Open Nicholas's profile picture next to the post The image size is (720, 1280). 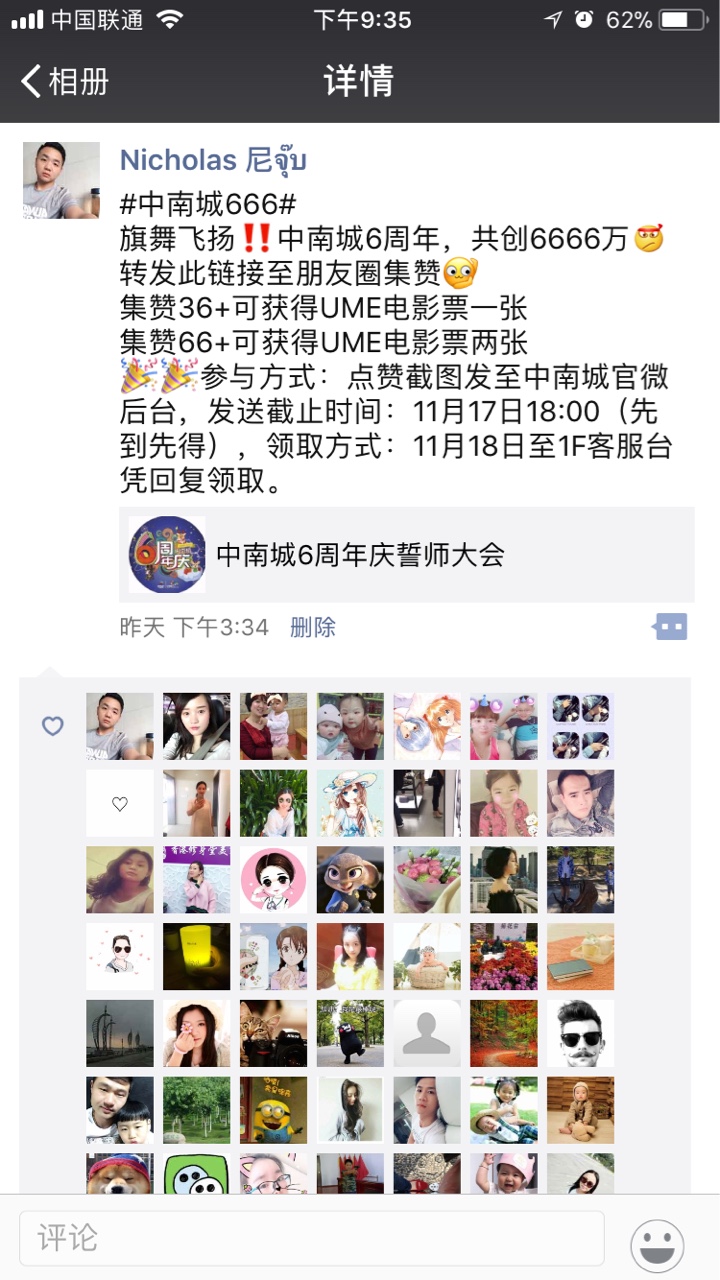61,181
